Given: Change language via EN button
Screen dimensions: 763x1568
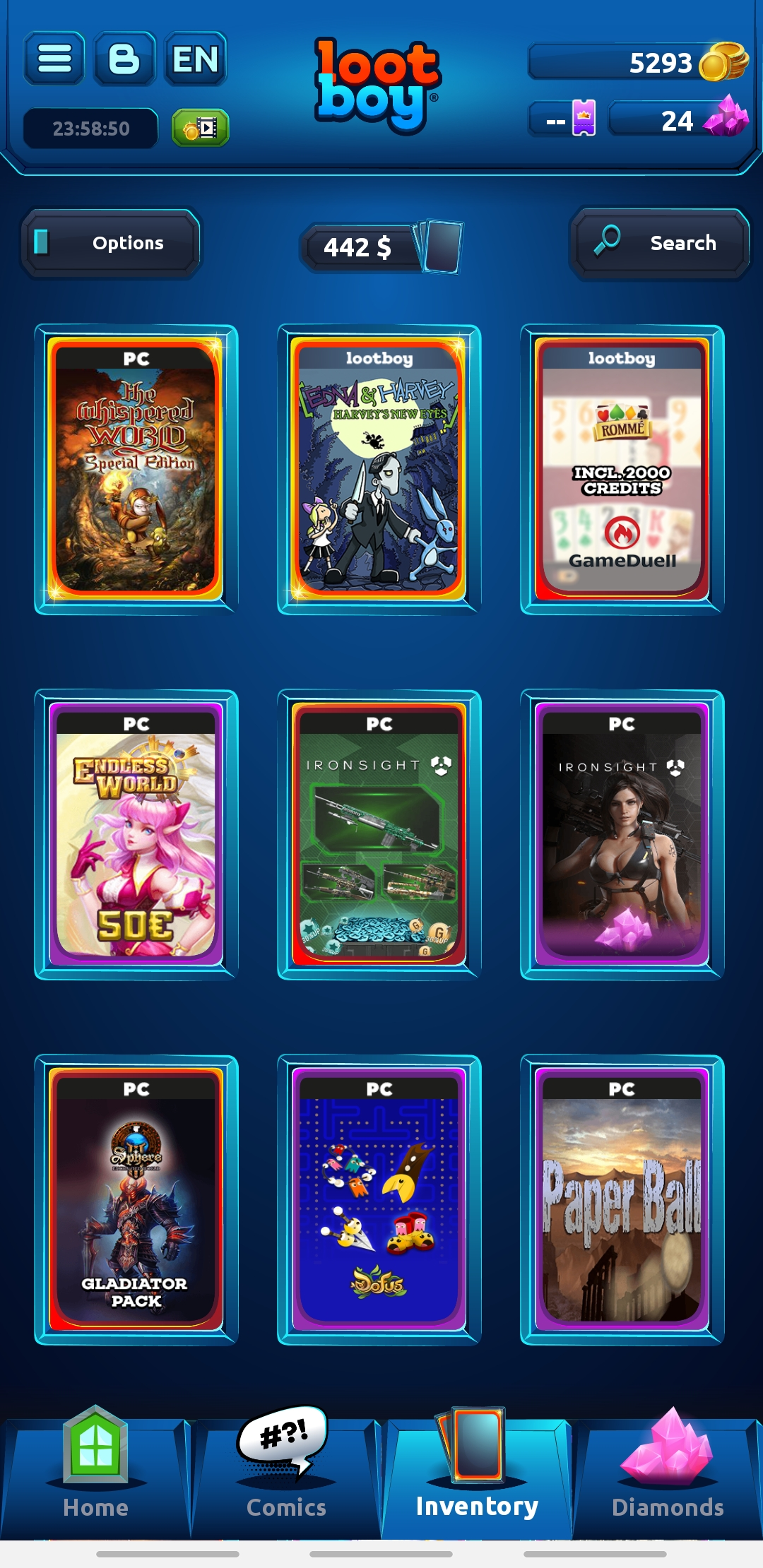Looking at the screenshot, I should [x=196, y=59].
